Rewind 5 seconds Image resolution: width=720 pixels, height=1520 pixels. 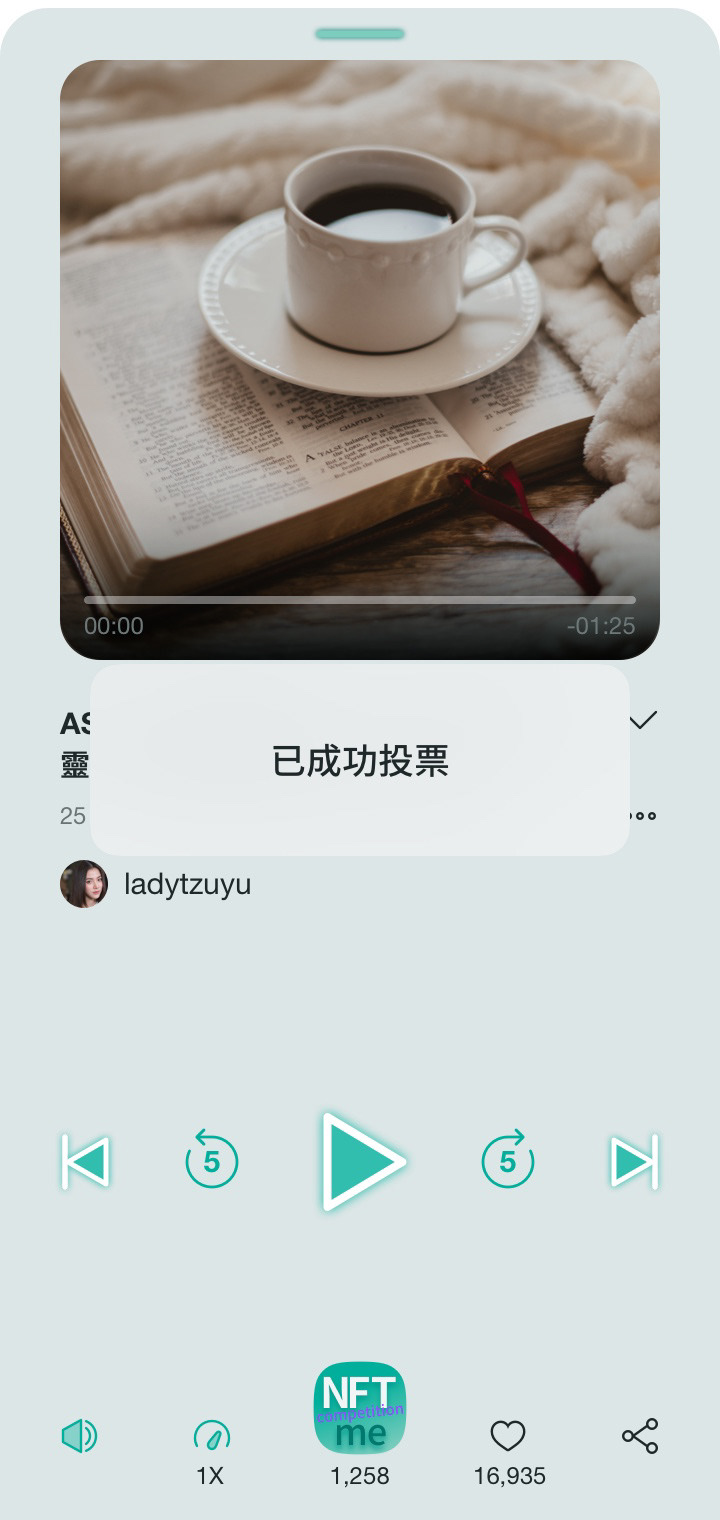coord(211,1160)
